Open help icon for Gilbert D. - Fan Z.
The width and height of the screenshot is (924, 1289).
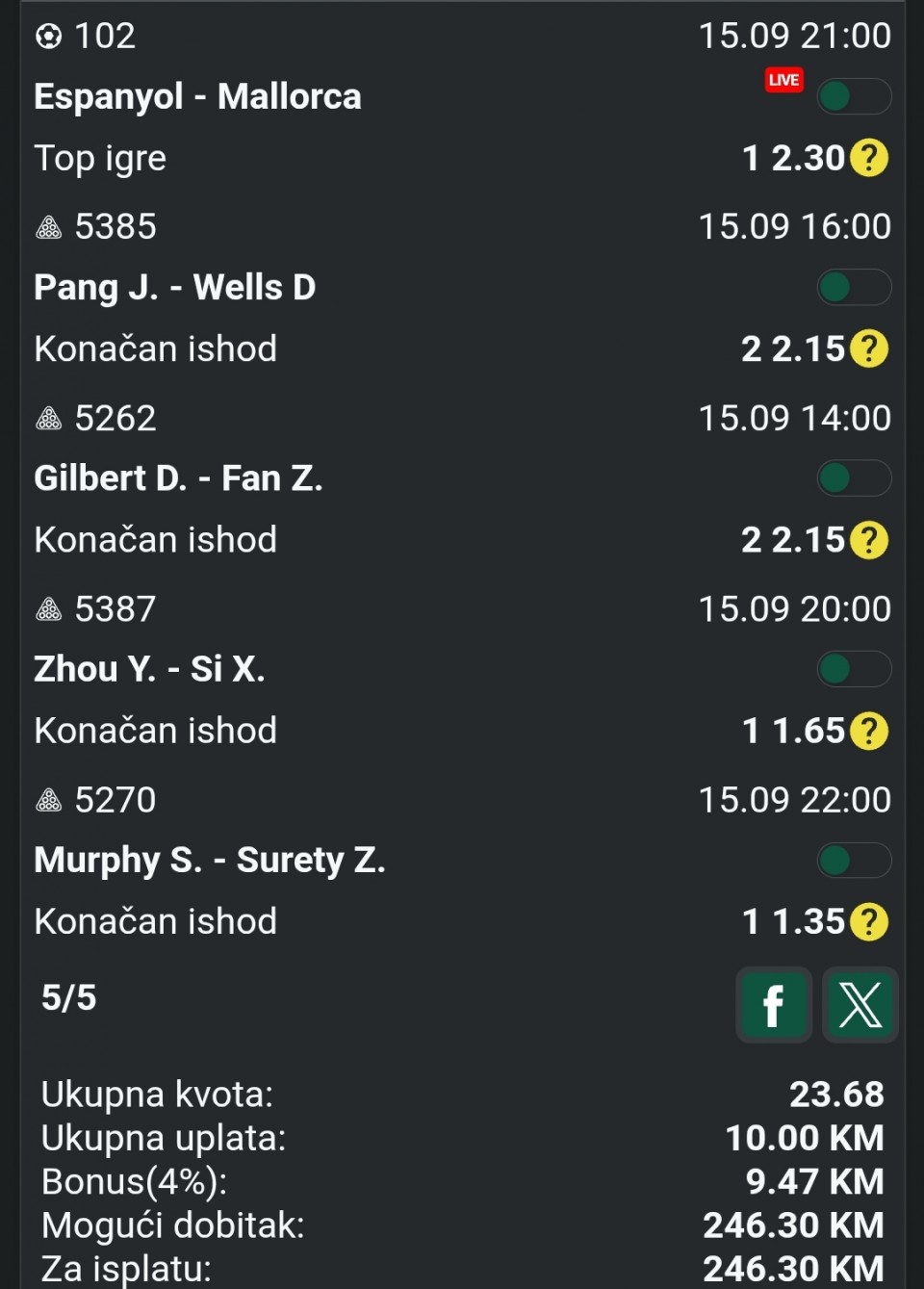(869, 540)
